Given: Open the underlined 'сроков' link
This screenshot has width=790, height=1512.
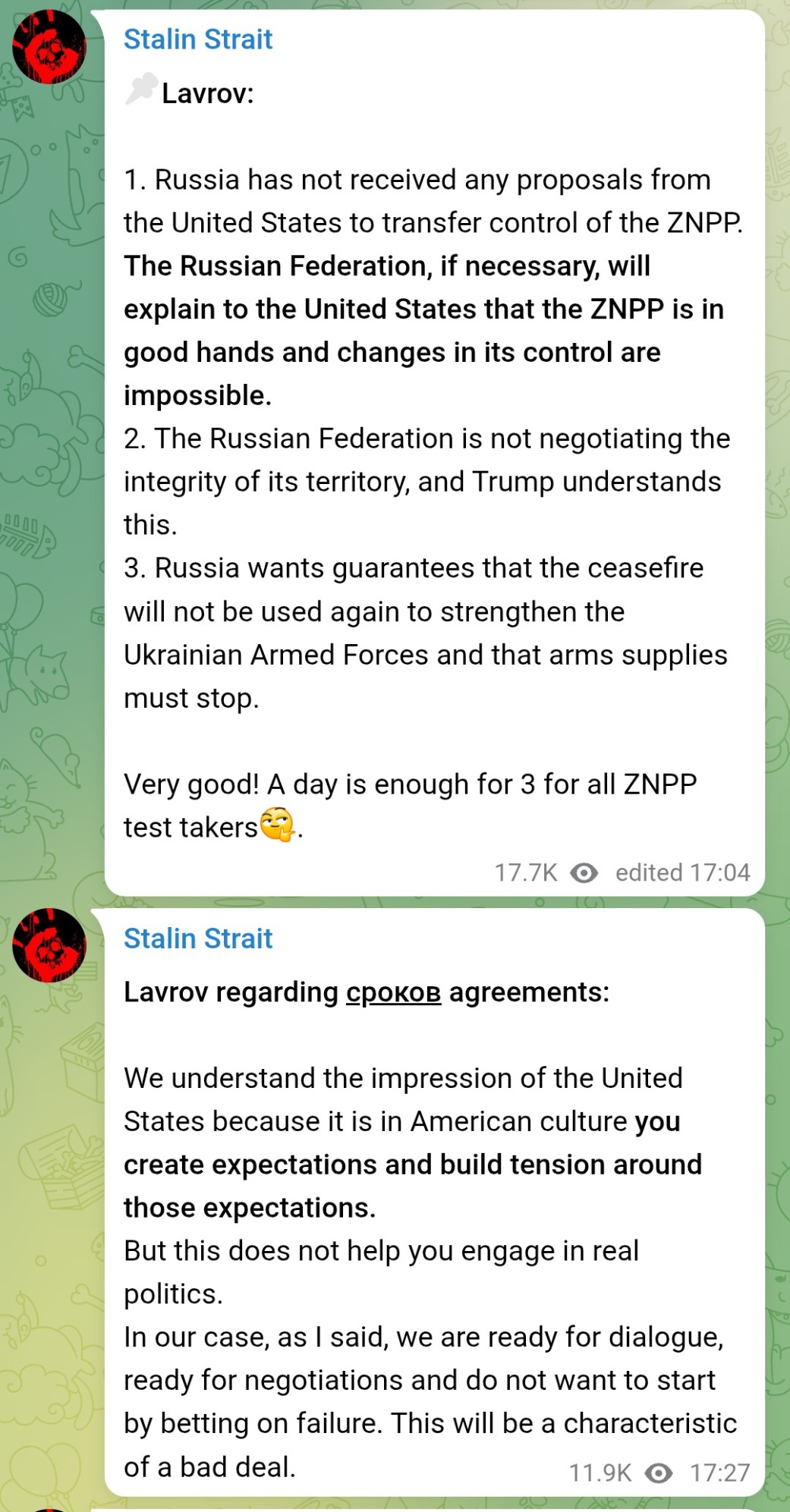Looking at the screenshot, I should click(x=393, y=992).
